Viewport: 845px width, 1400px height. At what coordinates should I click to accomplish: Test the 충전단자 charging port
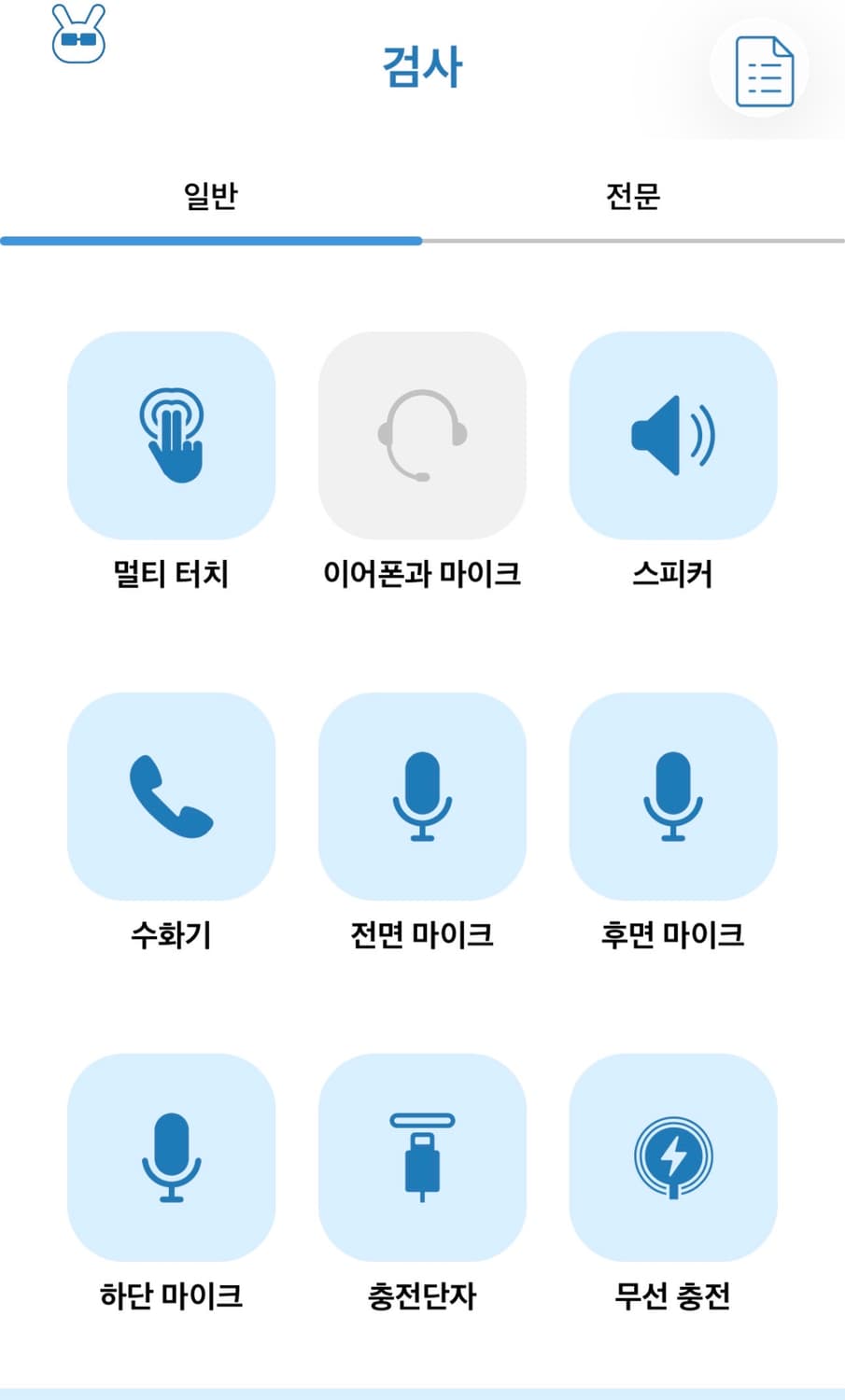[422, 1157]
